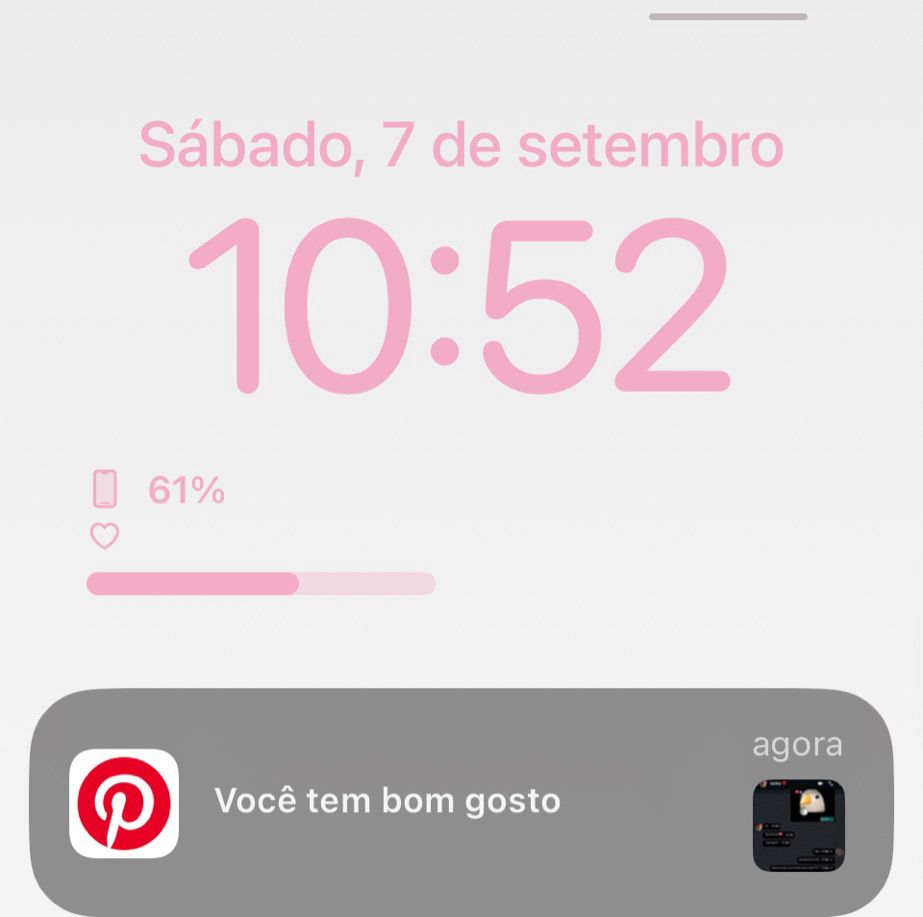Open the Pinterest notification "Você tem bom gosto"
The image size is (923, 917).
tap(461, 802)
